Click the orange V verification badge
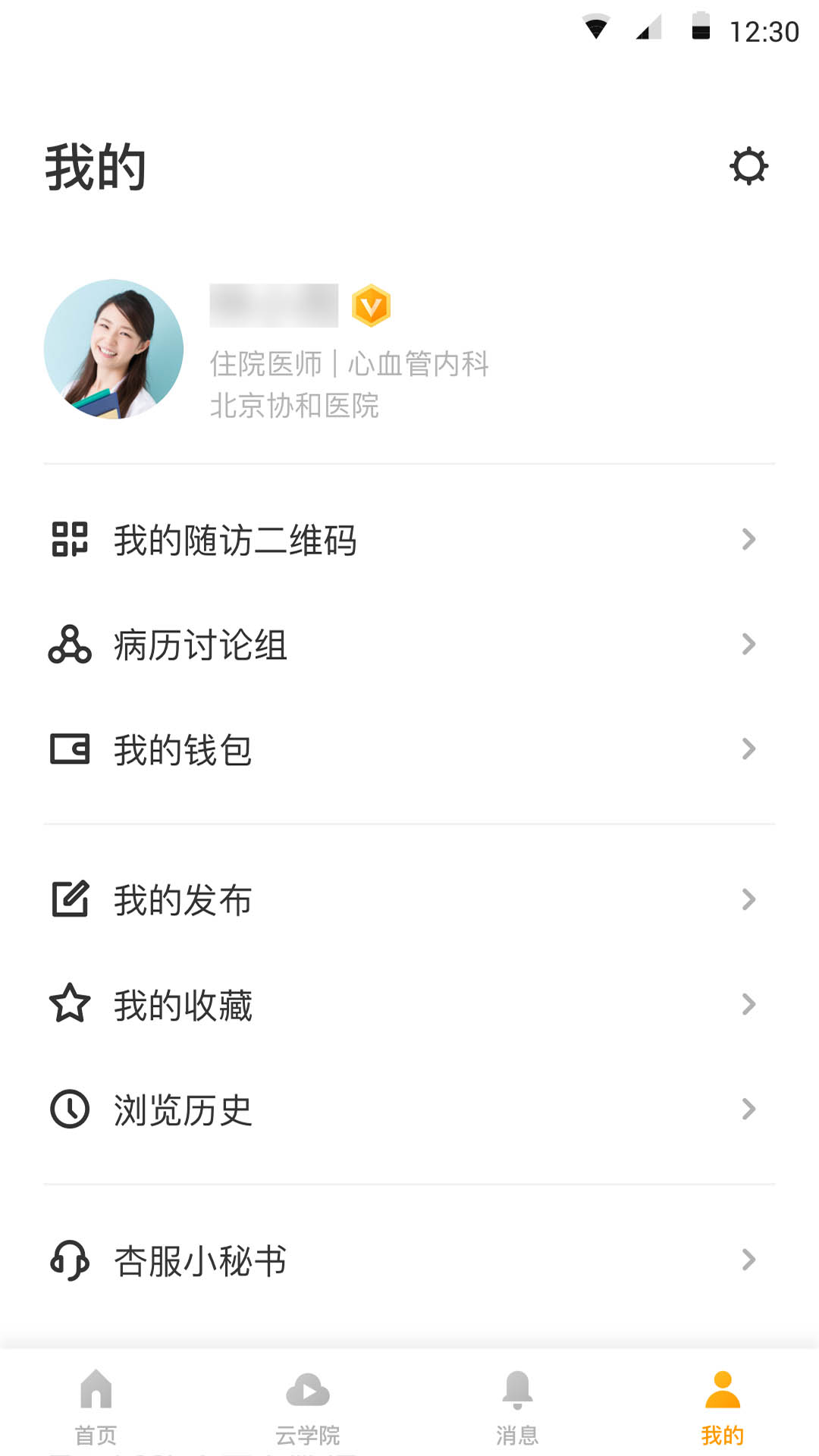This screenshot has width=819, height=1456. tap(371, 306)
